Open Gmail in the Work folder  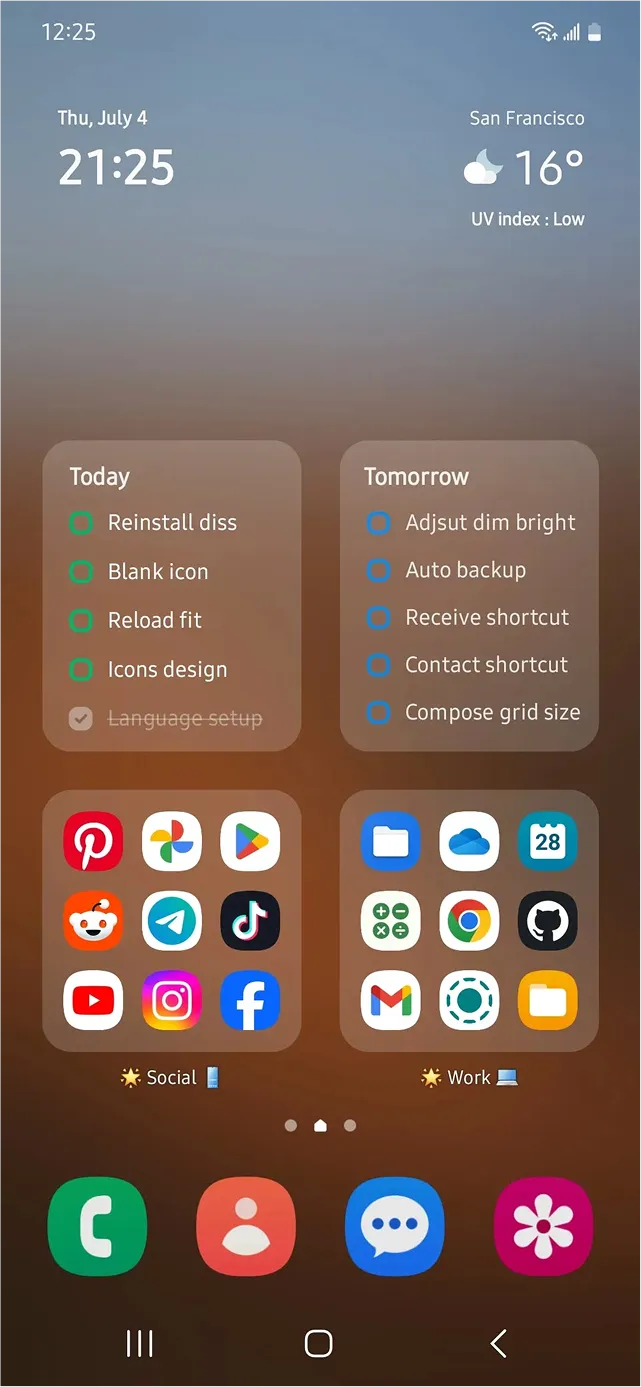pyautogui.click(x=390, y=1000)
